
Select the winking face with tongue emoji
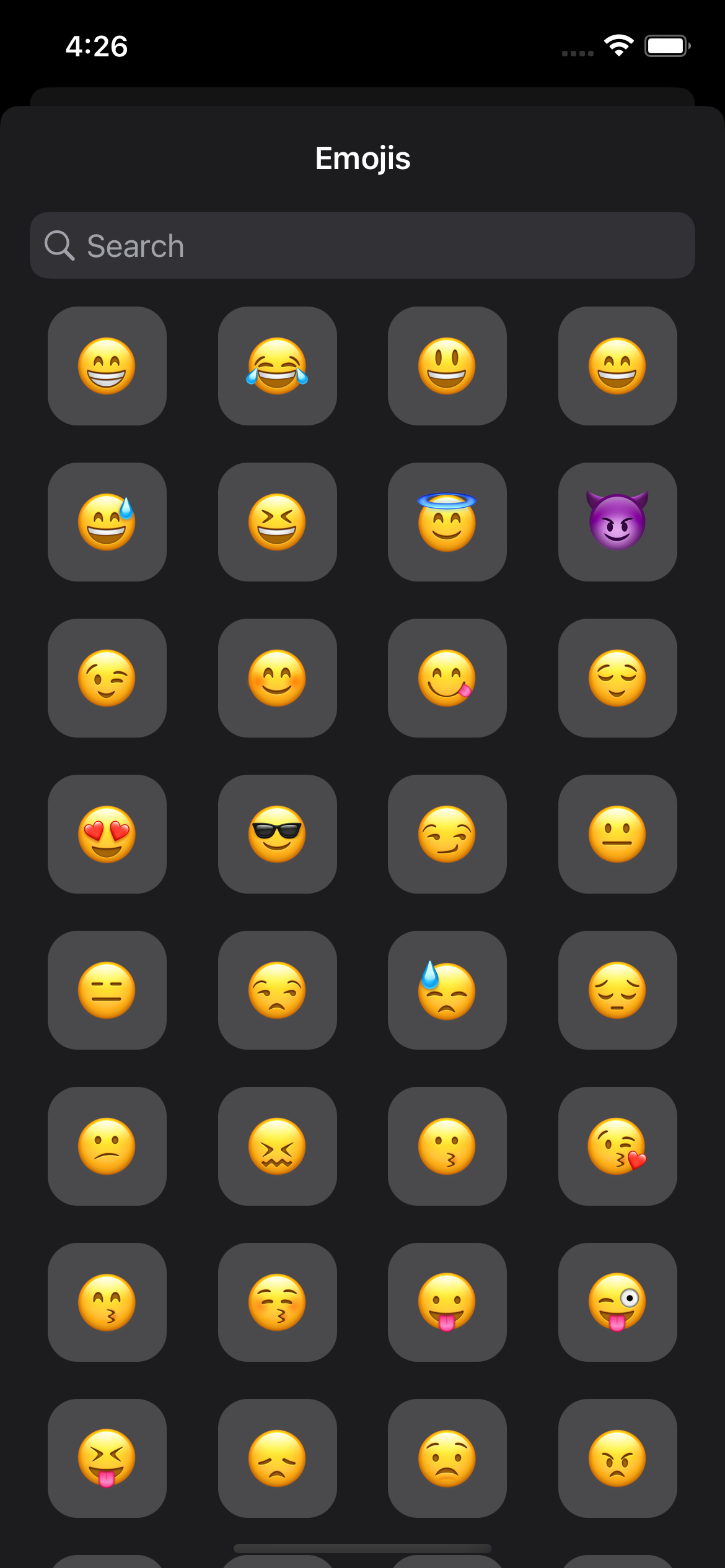click(x=617, y=1302)
